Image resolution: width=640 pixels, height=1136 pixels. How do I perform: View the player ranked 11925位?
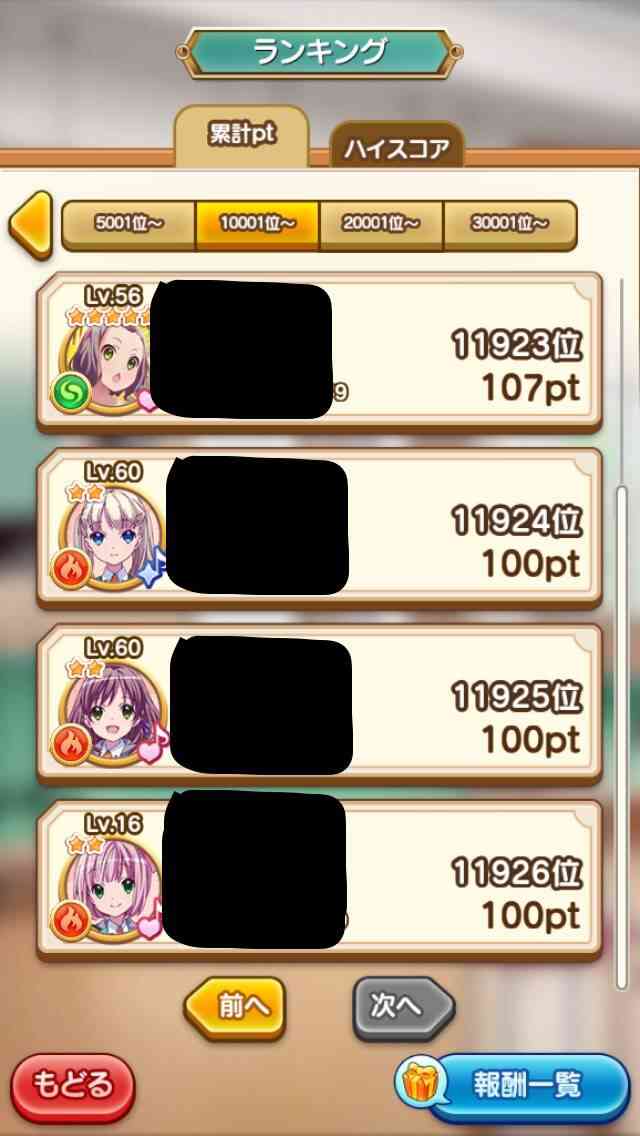click(319, 704)
